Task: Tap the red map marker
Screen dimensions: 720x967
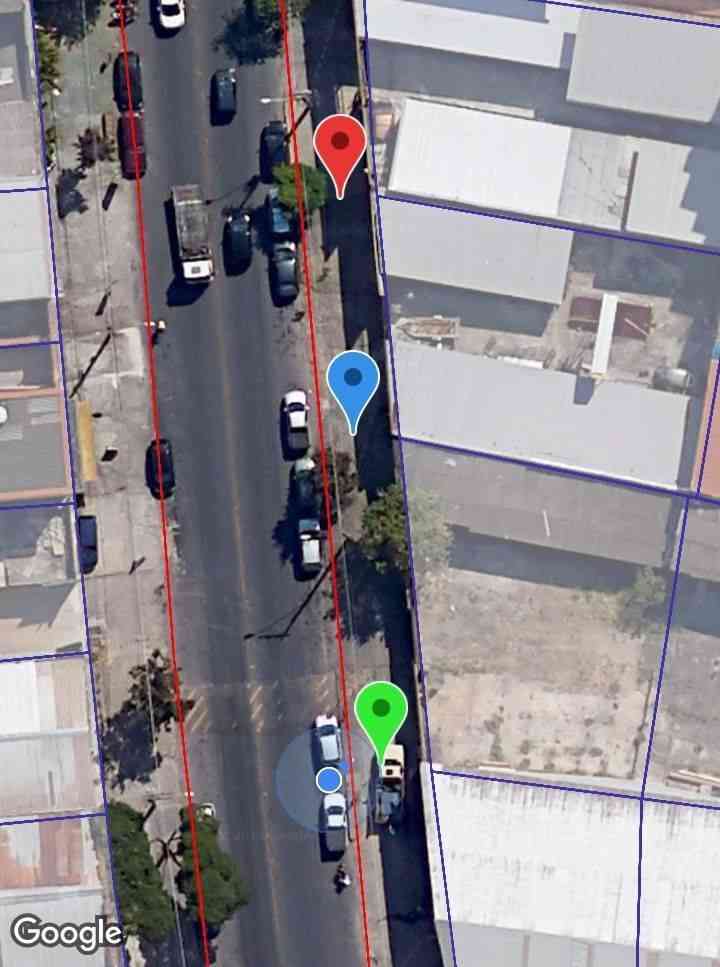Action: [341, 146]
